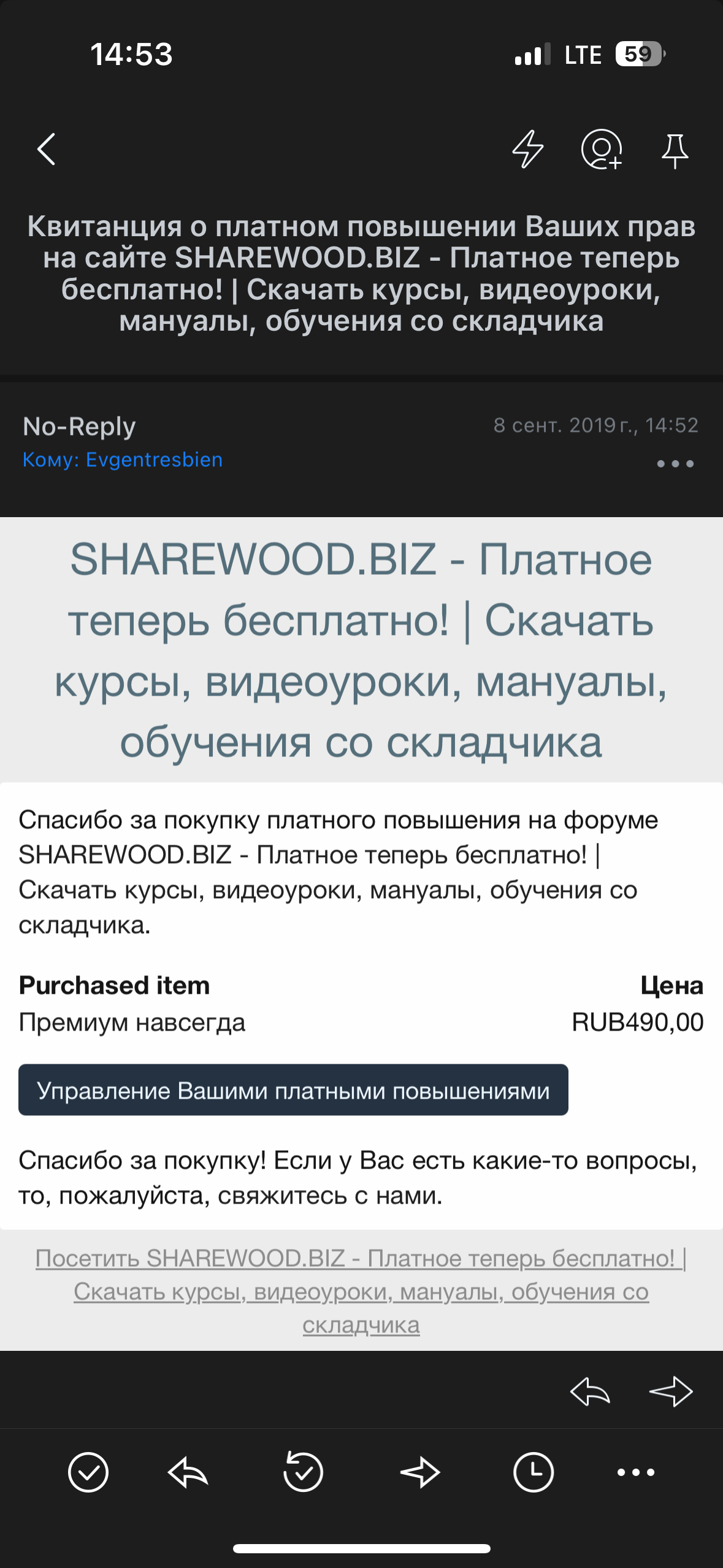Tap the lightning bolt quick action icon

click(x=527, y=149)
